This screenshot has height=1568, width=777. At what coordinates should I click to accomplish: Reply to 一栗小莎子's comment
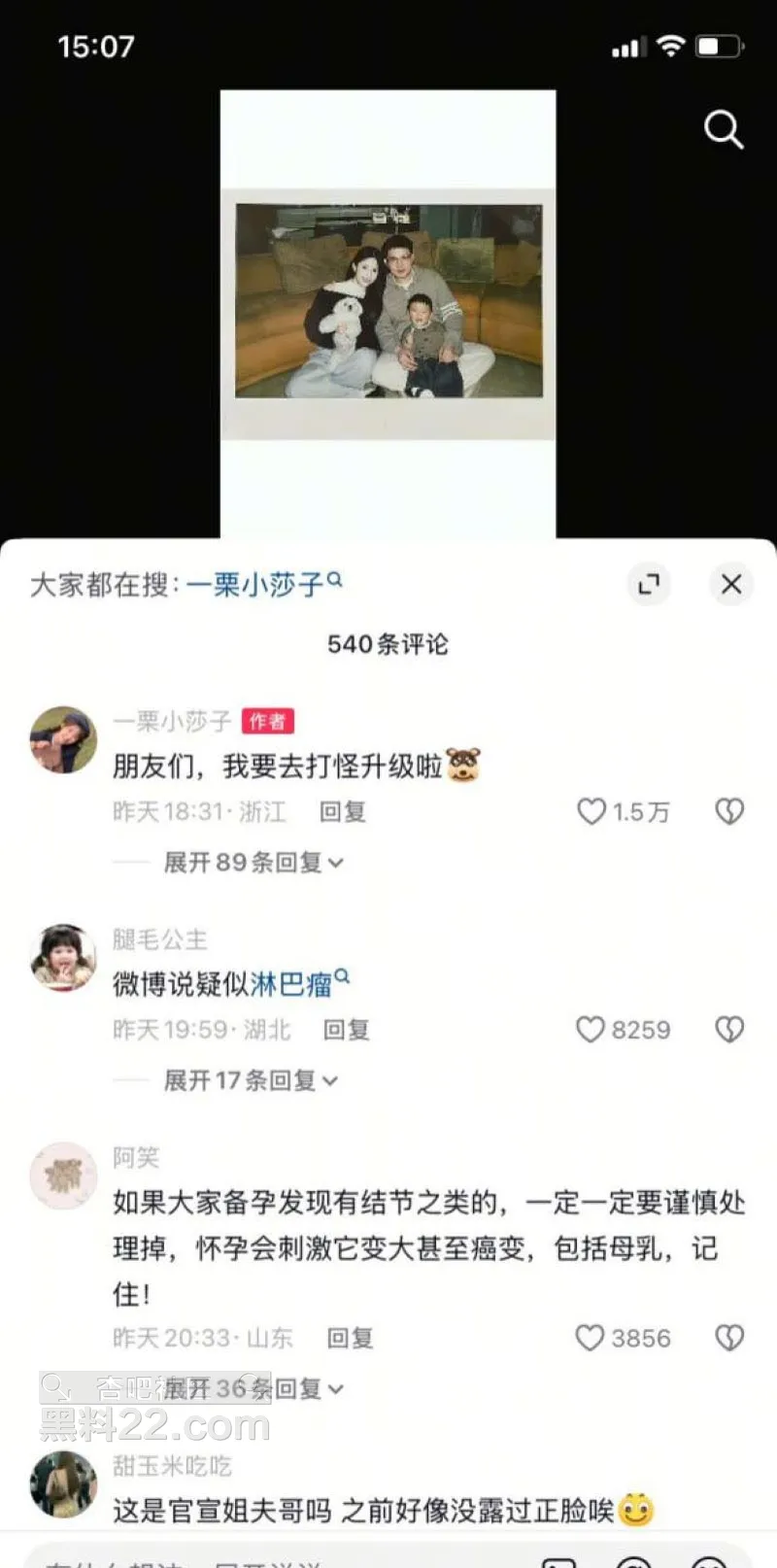point(342,811)
